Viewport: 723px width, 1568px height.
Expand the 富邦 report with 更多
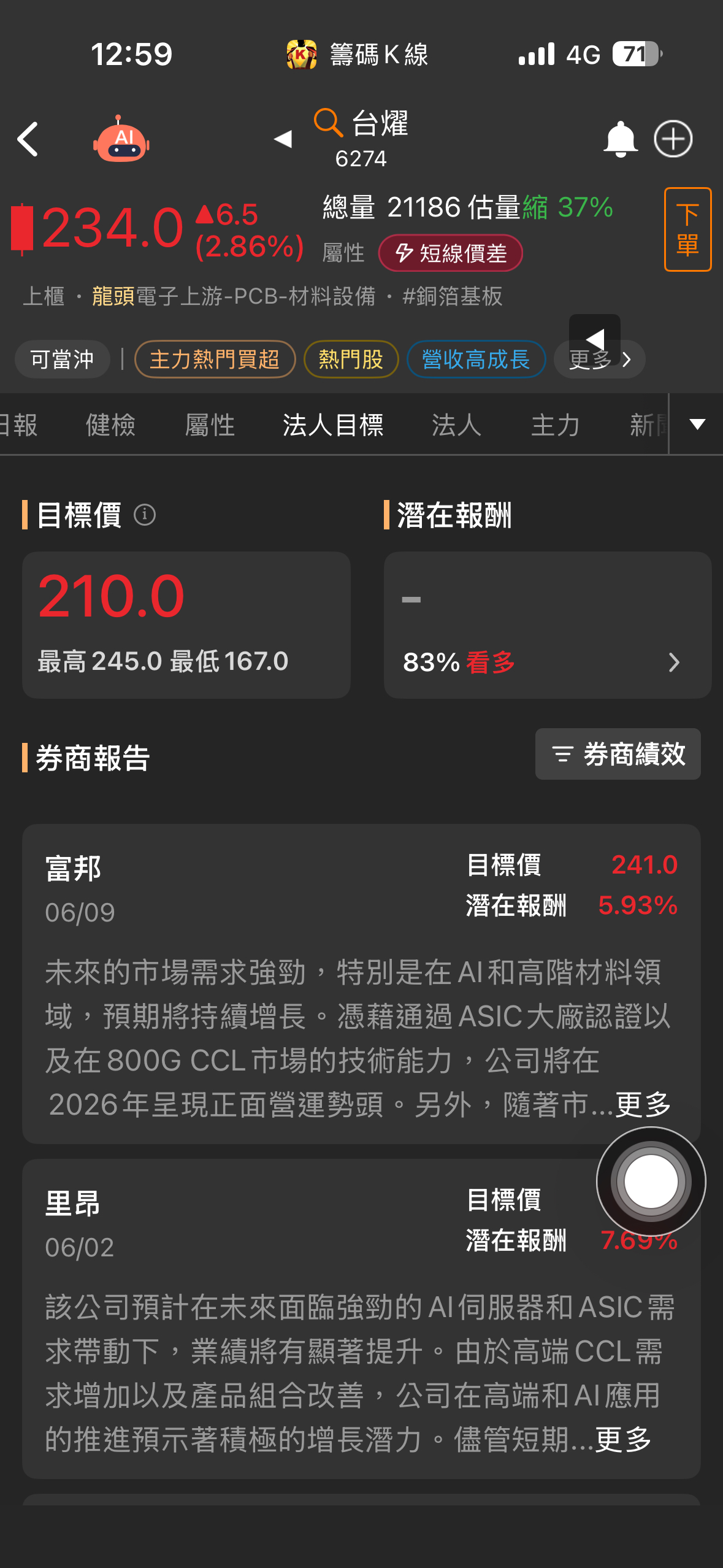[x=643, y=1105]
